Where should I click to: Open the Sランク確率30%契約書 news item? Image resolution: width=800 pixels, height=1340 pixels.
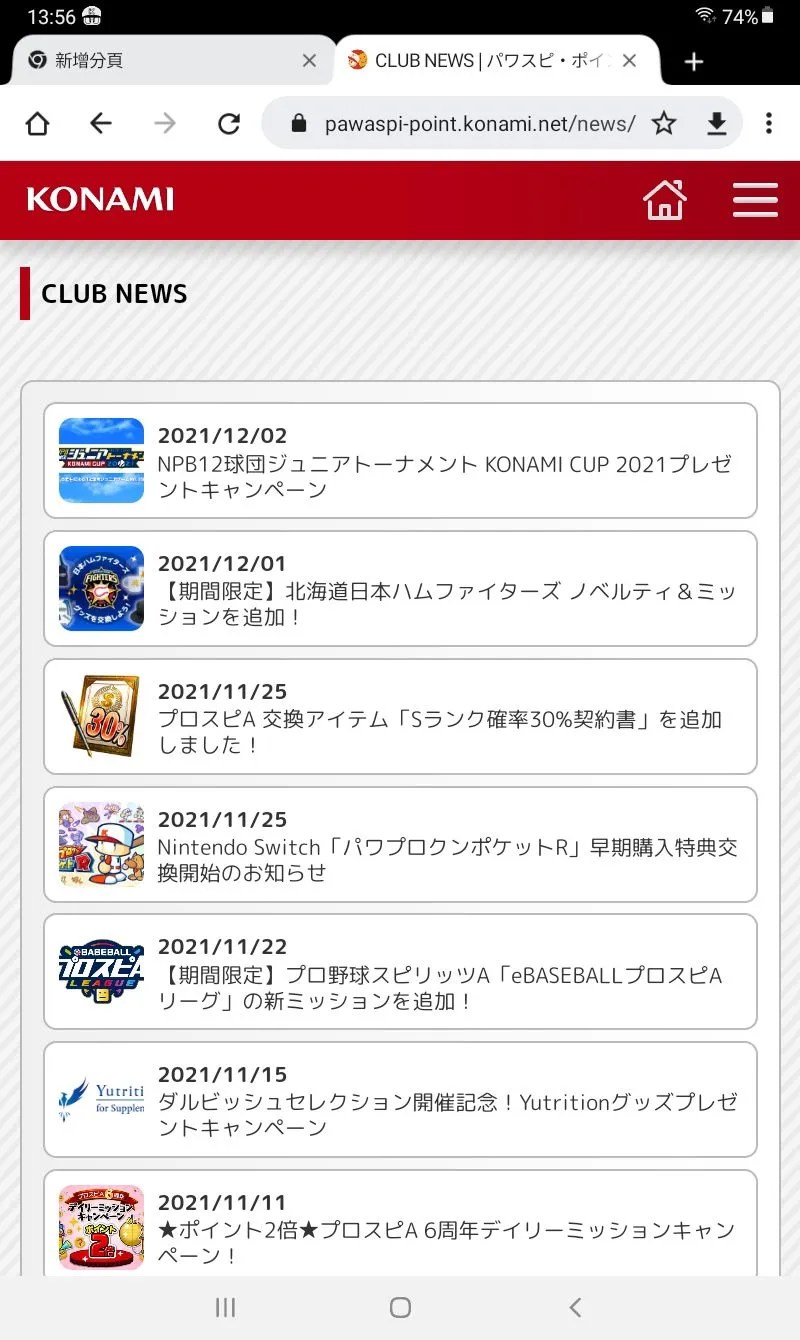(400, 717)
